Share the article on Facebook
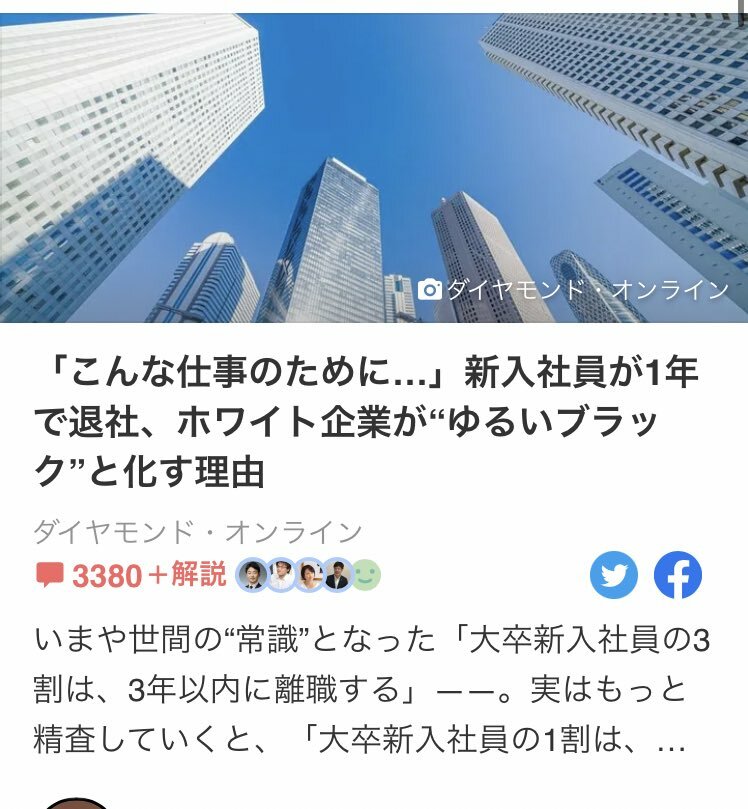This screenshot has height=809, width=748. pos(678,576)
